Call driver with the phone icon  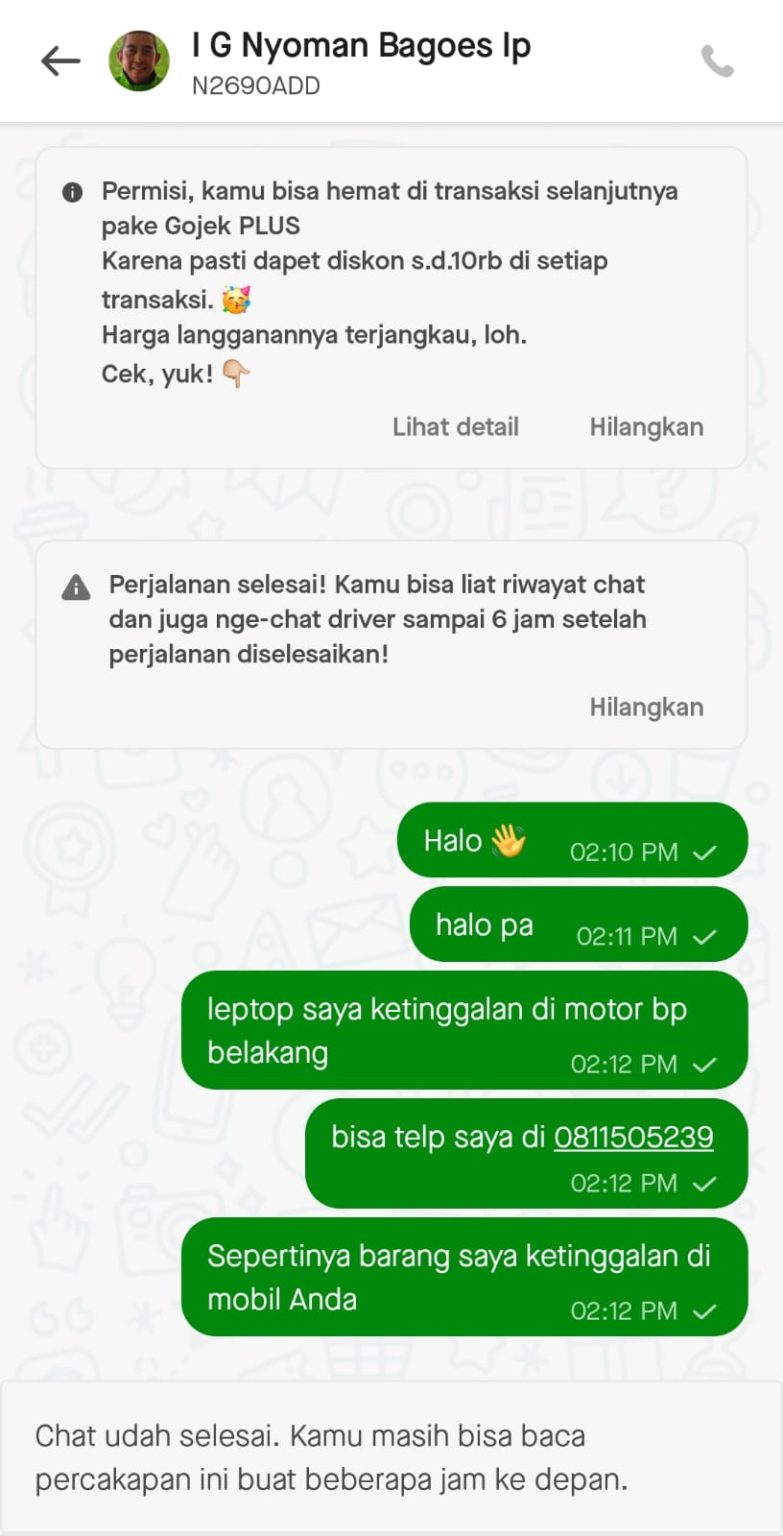coord(717,62)
